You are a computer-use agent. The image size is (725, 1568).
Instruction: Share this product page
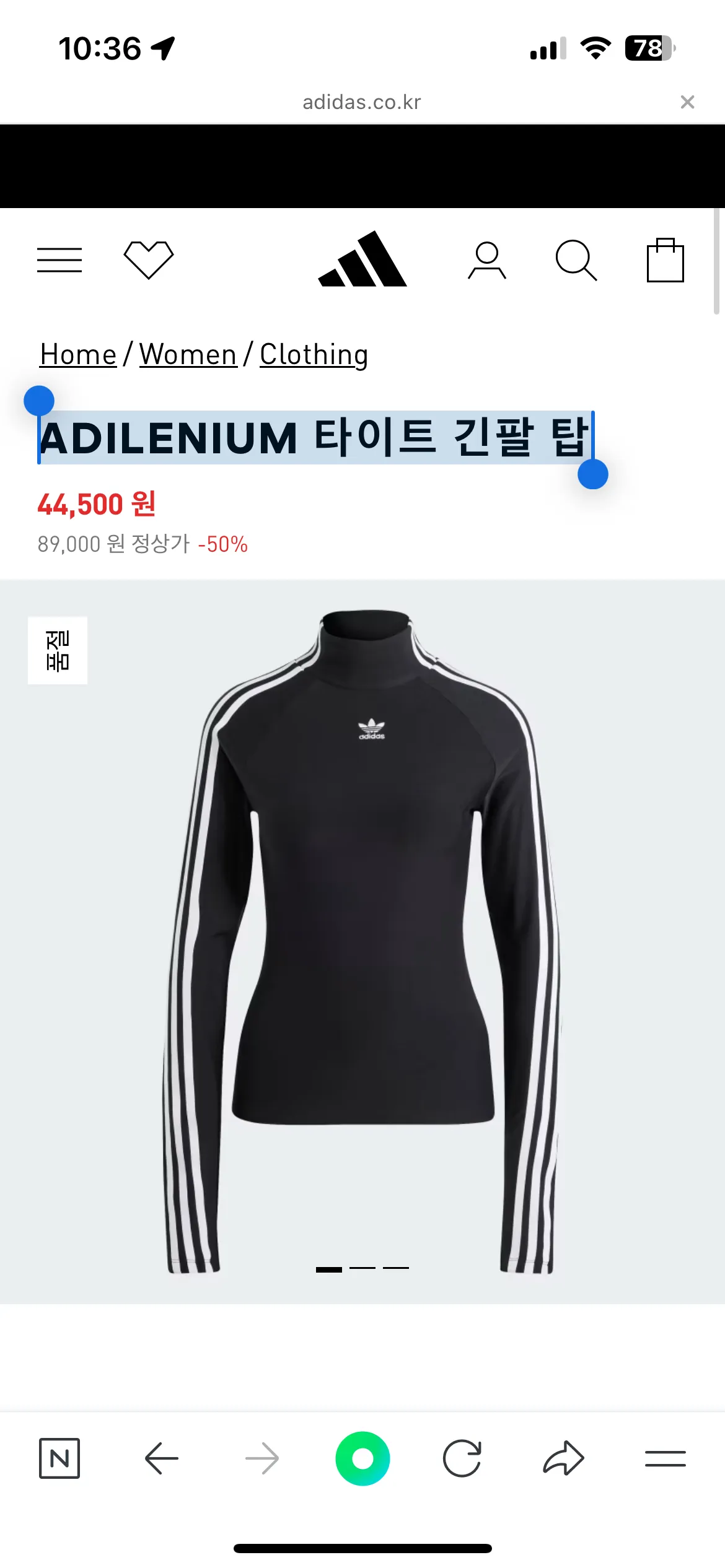[x=563, y=1458]
